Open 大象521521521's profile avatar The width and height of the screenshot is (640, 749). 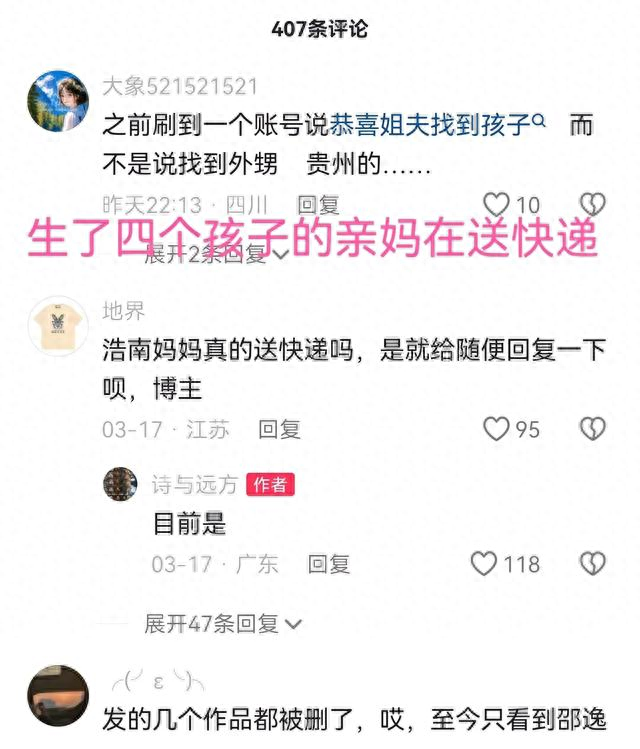click(58, 100)
